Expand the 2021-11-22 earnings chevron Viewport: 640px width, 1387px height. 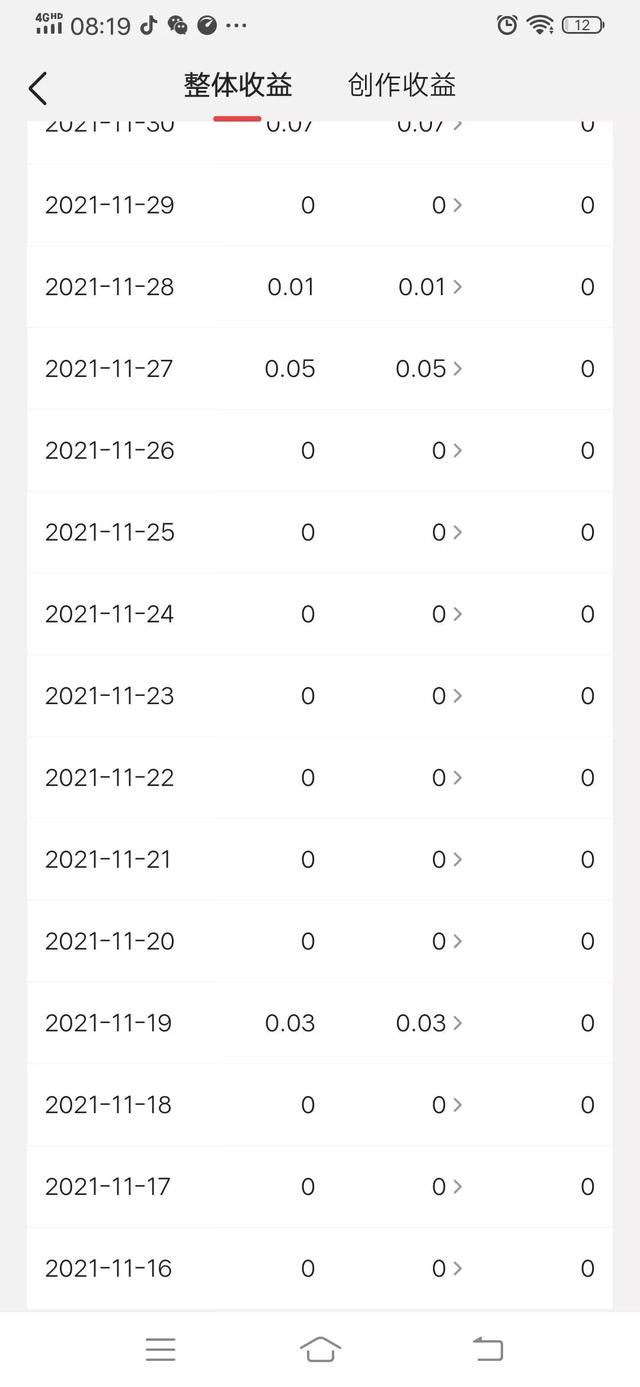[457, 778]
